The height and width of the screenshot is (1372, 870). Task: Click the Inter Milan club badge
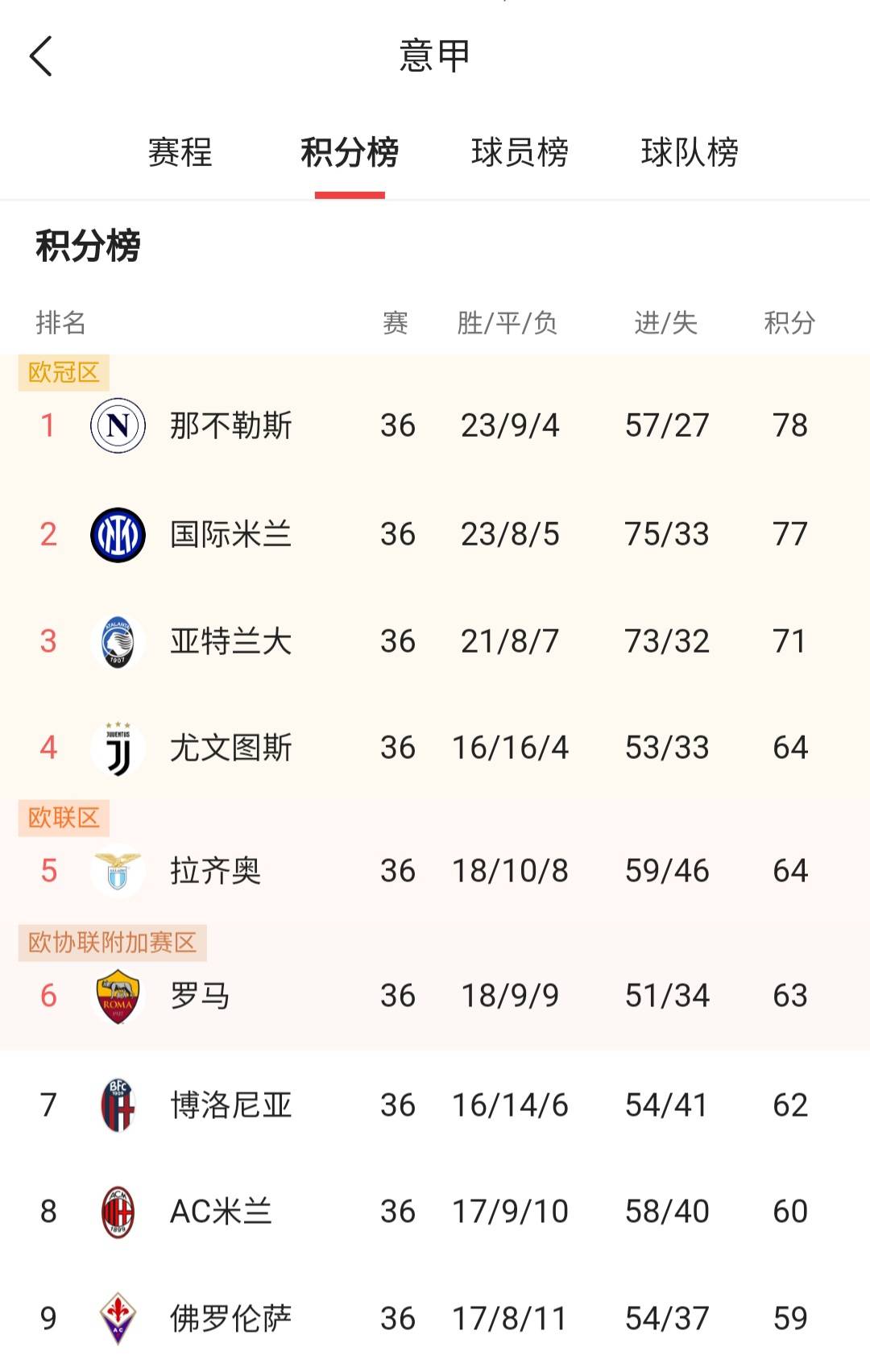[118, 533]
